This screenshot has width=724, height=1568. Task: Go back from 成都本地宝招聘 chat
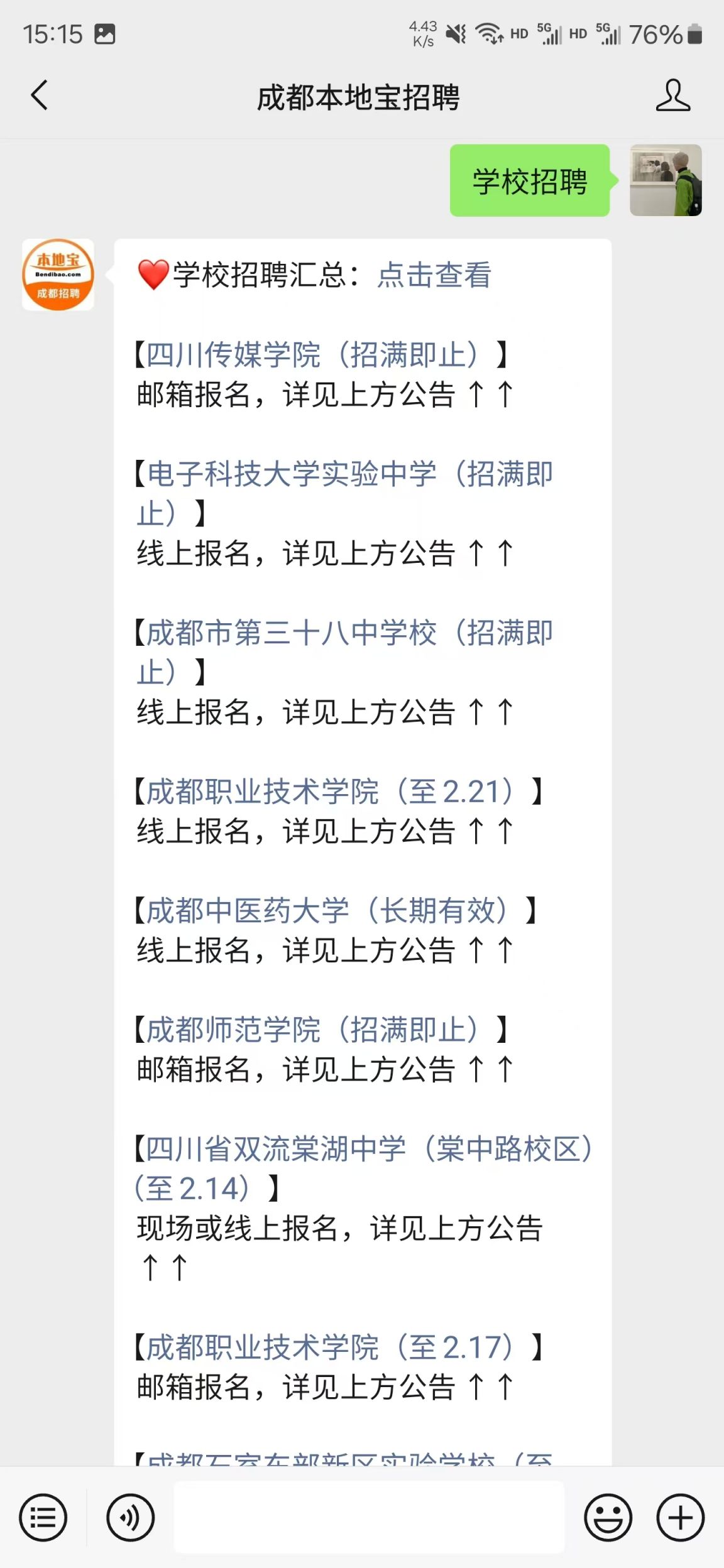point(39,95)
